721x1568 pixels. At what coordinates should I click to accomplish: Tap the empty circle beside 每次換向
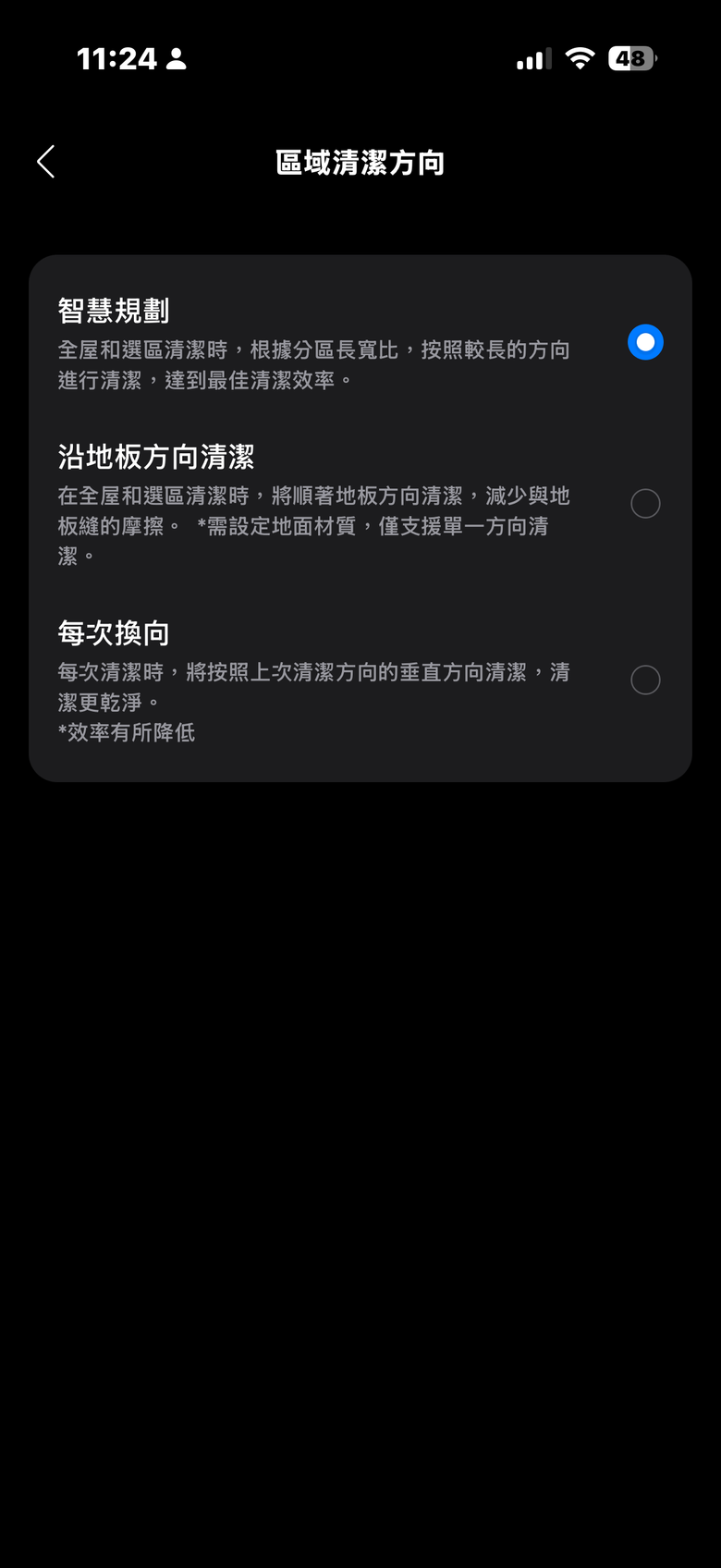645,680
